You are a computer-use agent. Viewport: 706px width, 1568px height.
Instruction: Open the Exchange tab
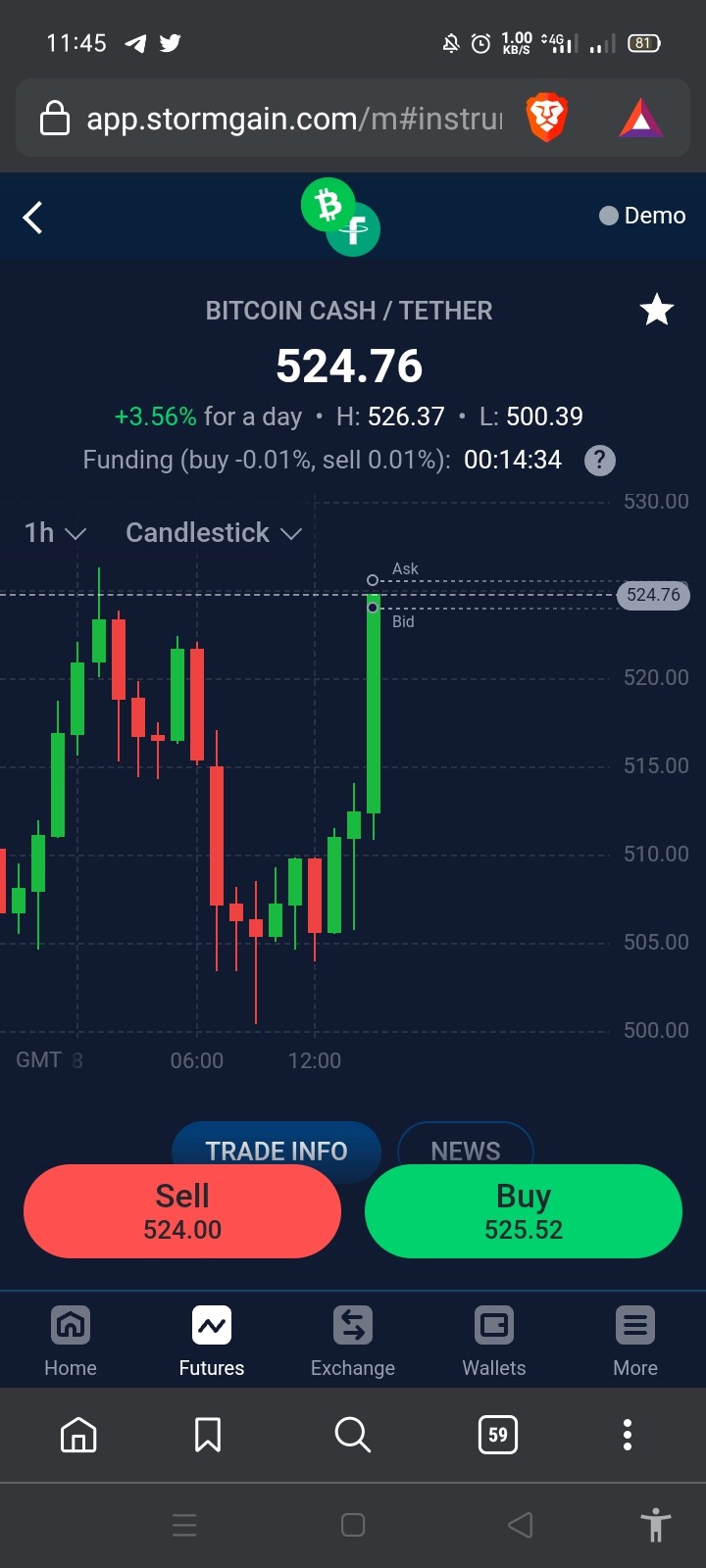(x=353, y=1341)
